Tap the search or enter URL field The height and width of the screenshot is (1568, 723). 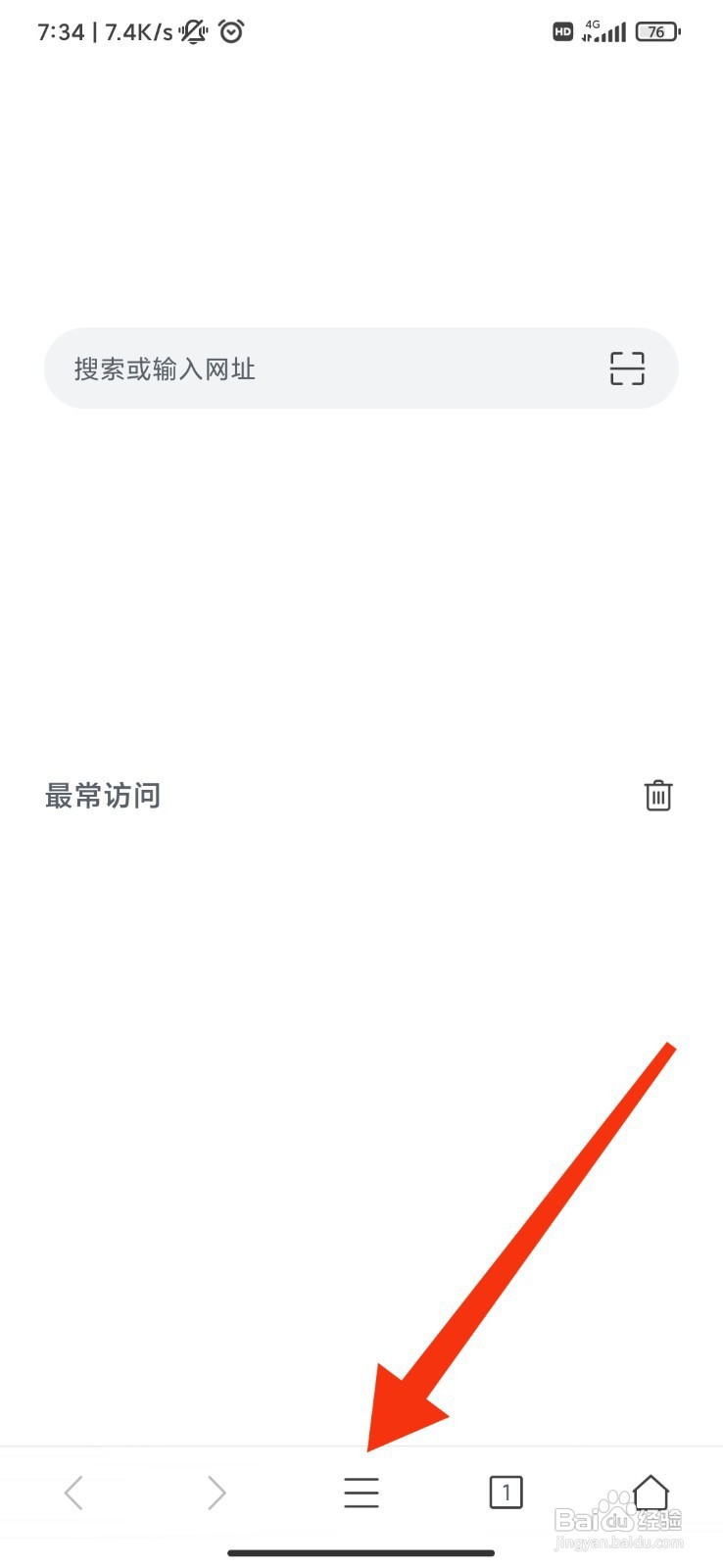[294, 367]
